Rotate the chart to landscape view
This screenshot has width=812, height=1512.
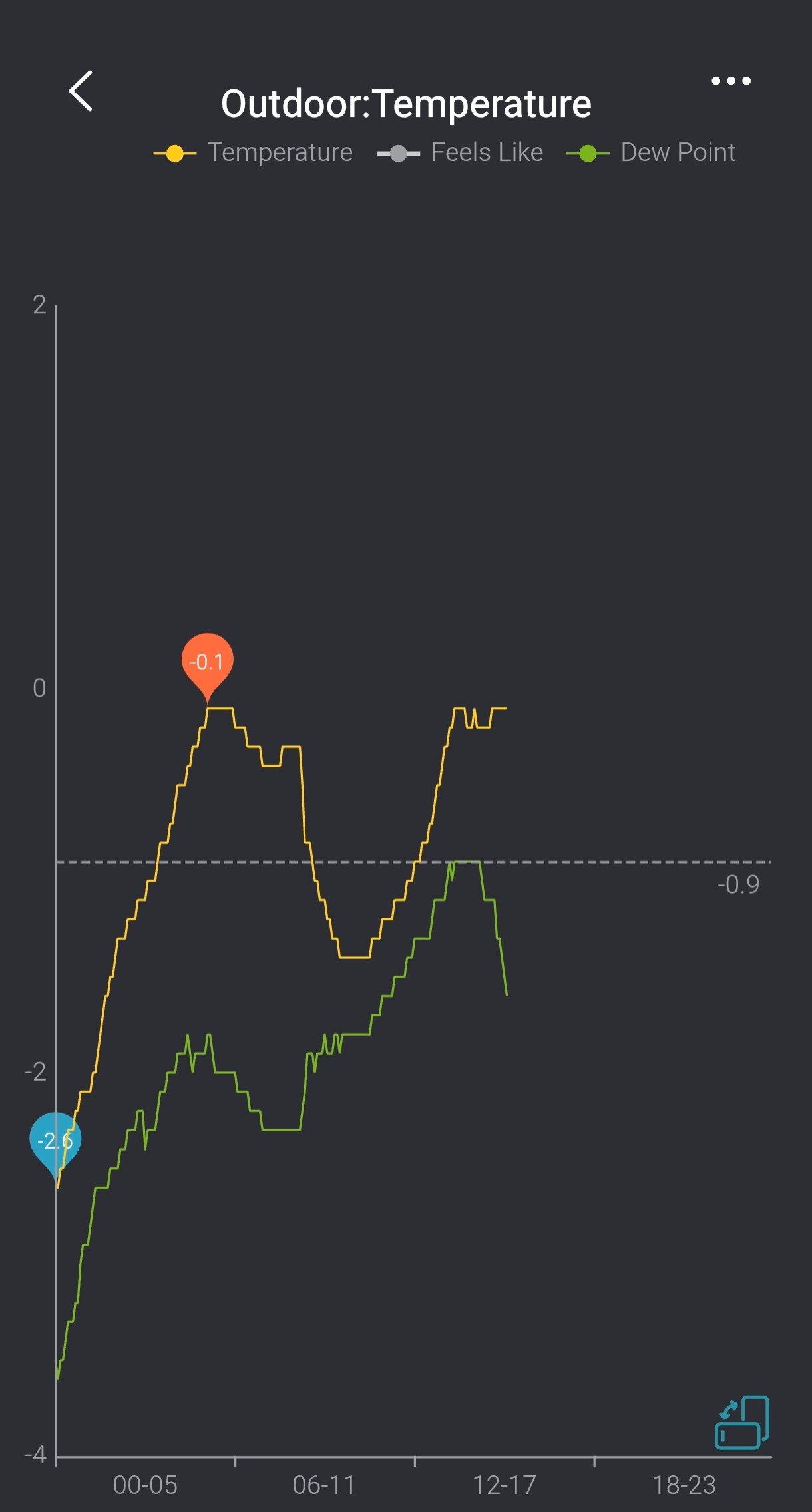[x=741, y=1422]
